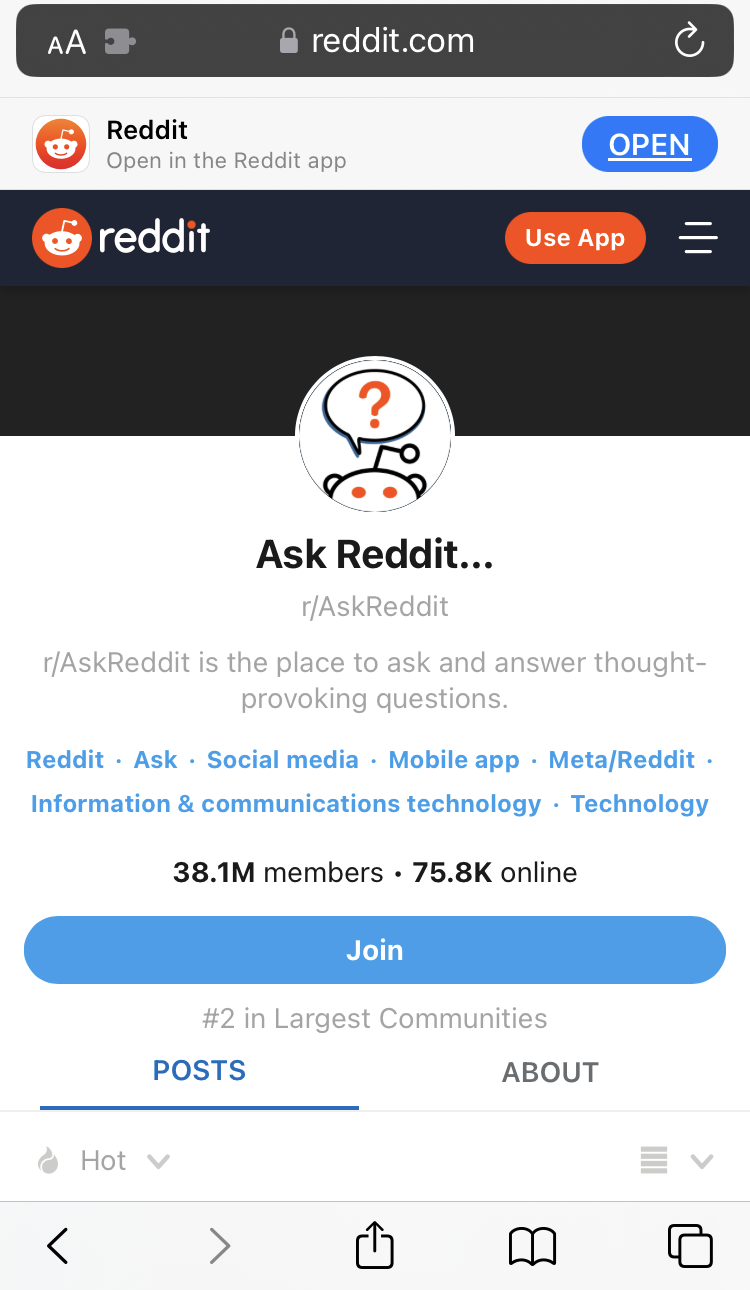Image resolution: width=750 pixels, height=1290 pixels.
Task: Show open Safari tabs
Action: coord(689,1247)
